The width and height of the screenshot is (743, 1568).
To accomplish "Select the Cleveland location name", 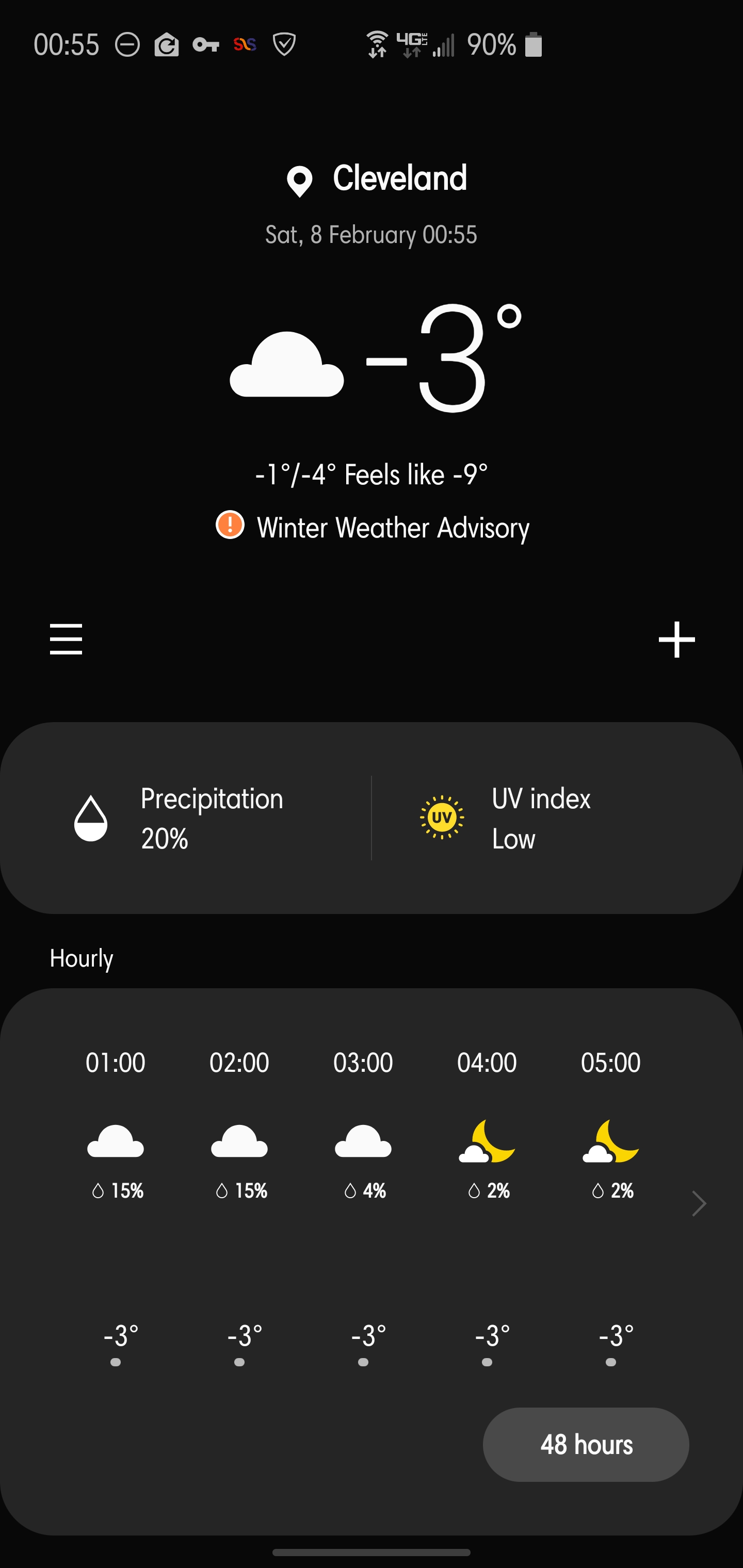I will pos(399,179).
